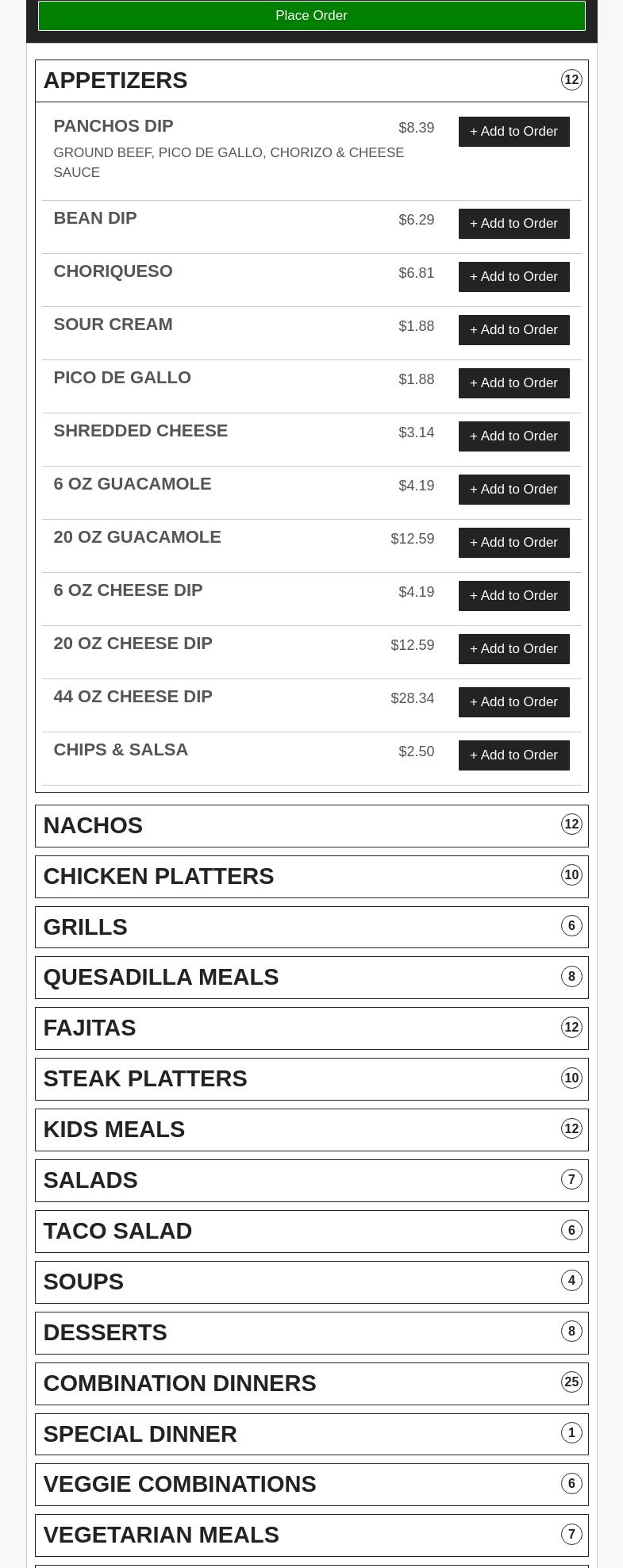Add Chips & Salsa to the order

coord(513,755)
